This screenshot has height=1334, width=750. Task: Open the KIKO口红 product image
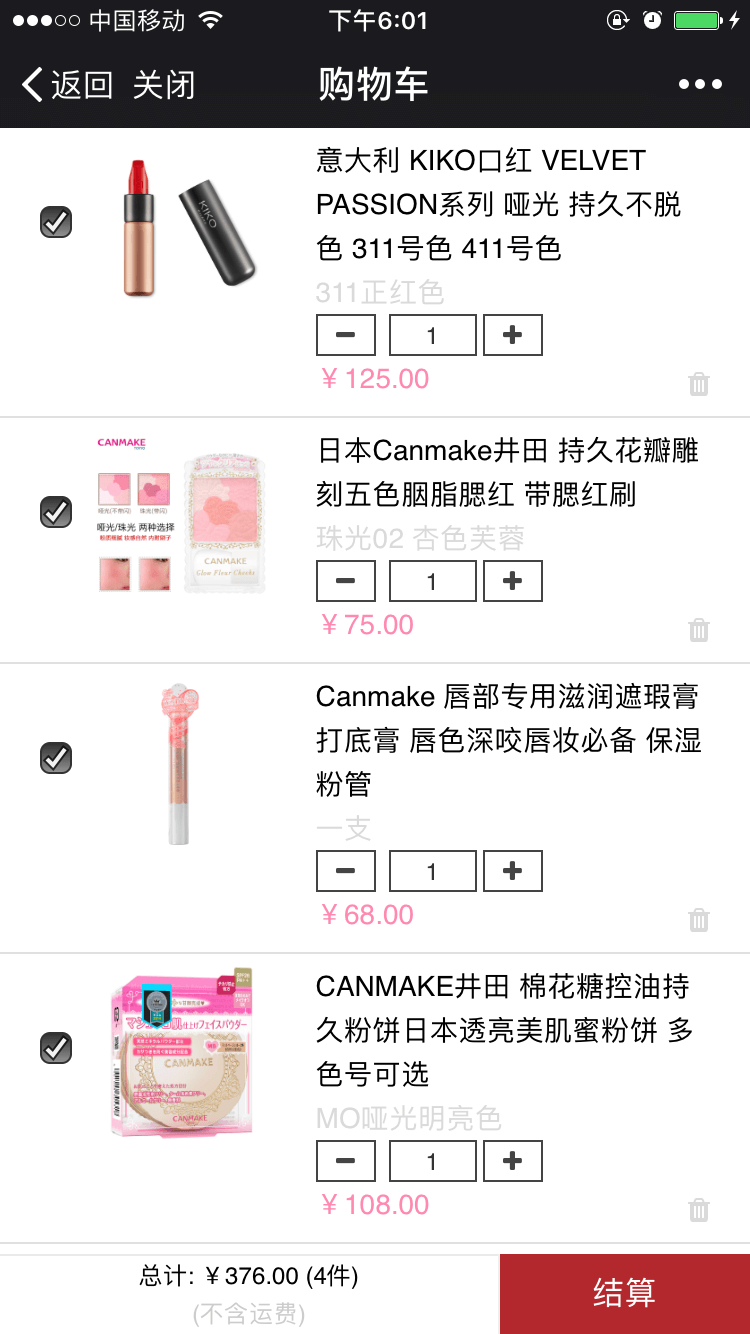coord(185,227)
